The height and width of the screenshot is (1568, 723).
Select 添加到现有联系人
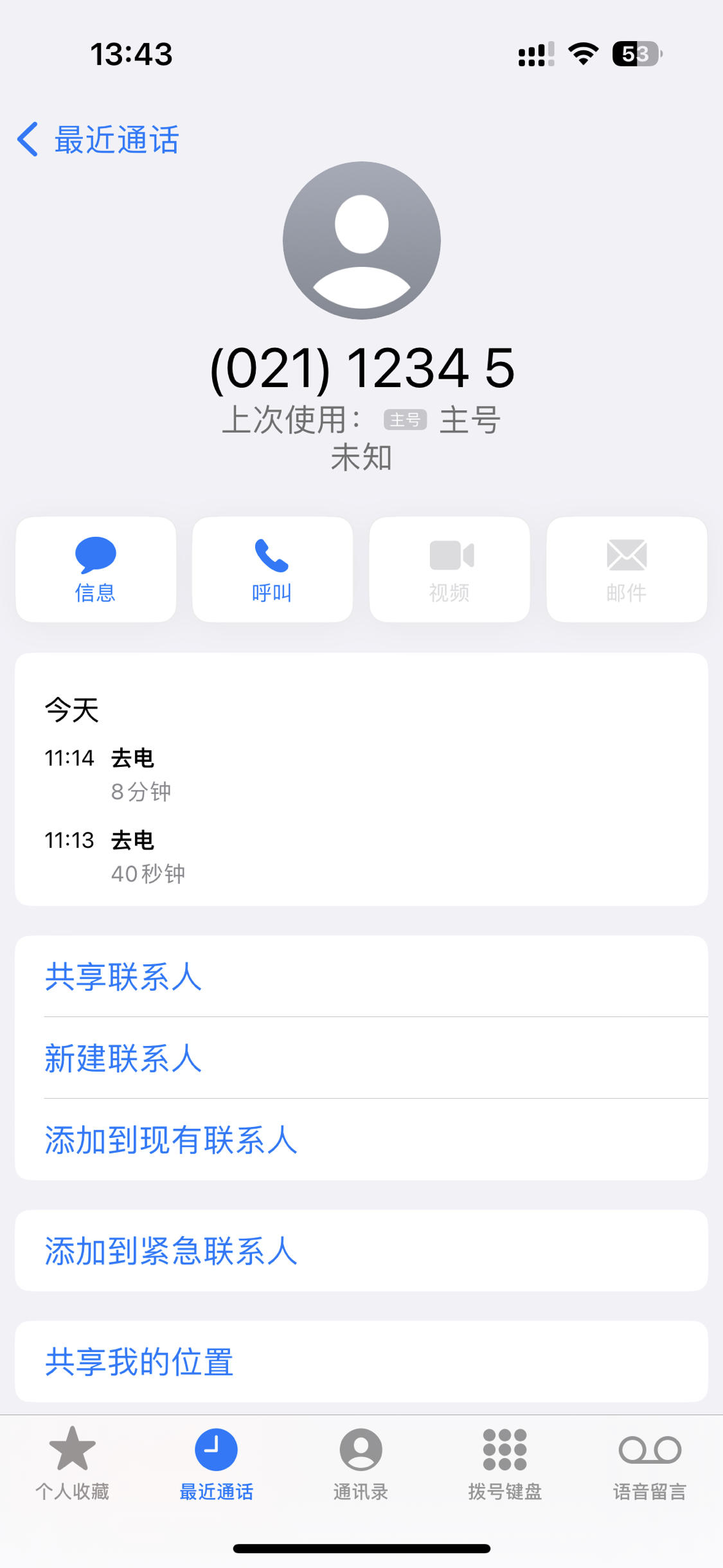tap(361, 1140)
